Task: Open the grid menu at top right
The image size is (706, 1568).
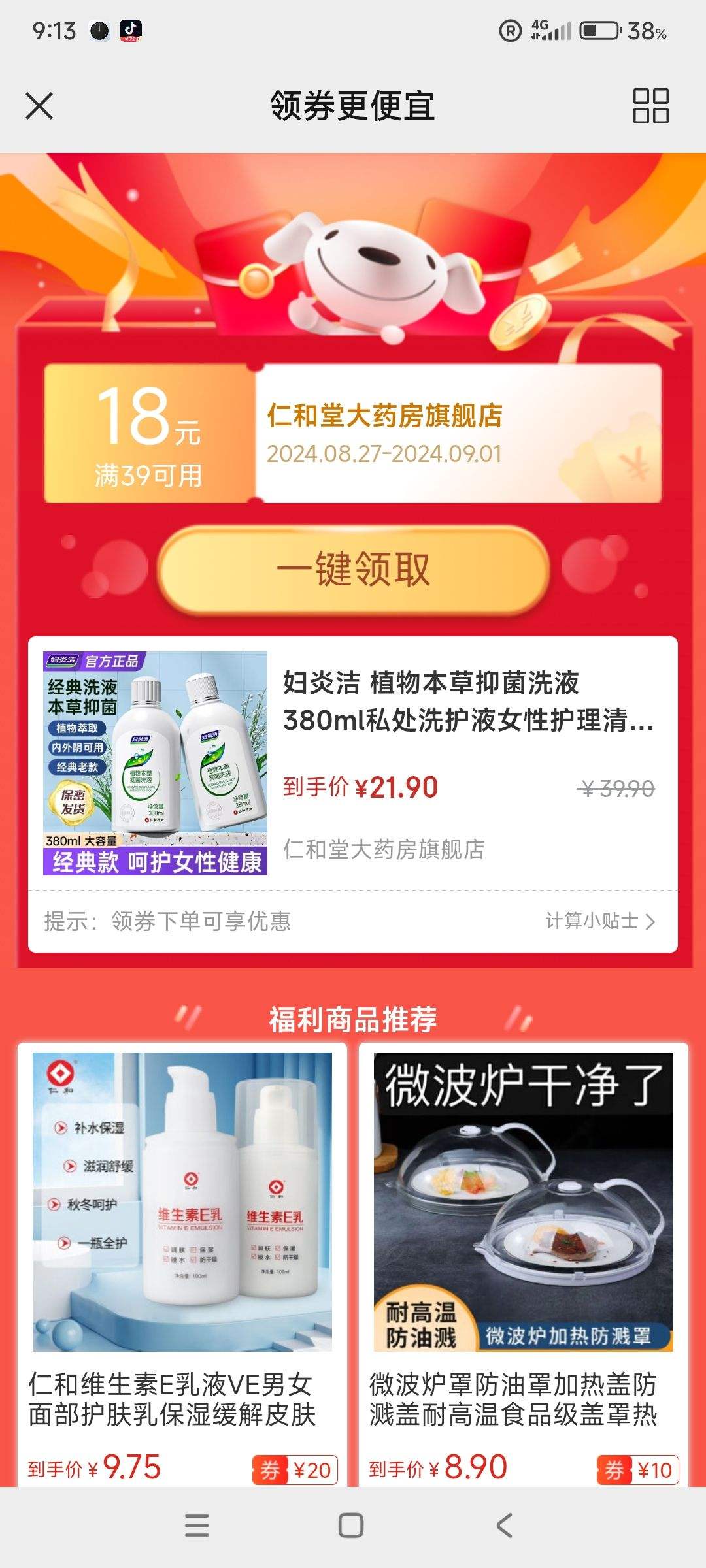Action: coord(651,106)
